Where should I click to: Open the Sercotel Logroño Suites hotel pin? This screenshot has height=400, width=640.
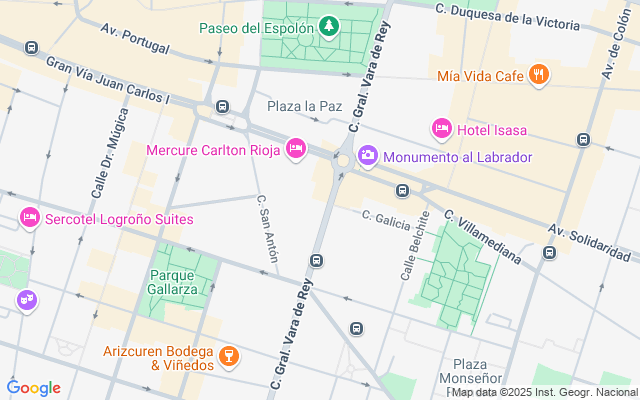tap(30, 218)
